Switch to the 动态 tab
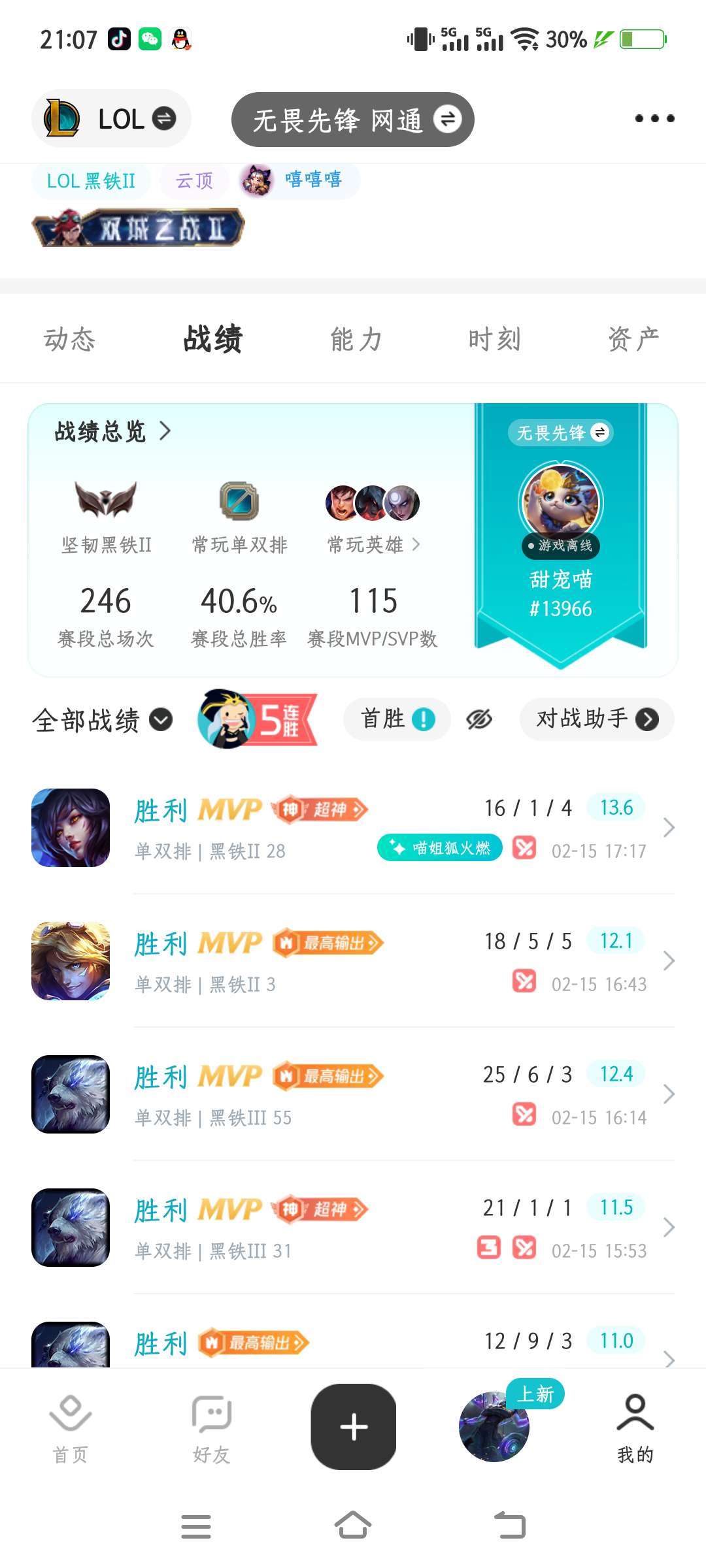 coord(69,339)
